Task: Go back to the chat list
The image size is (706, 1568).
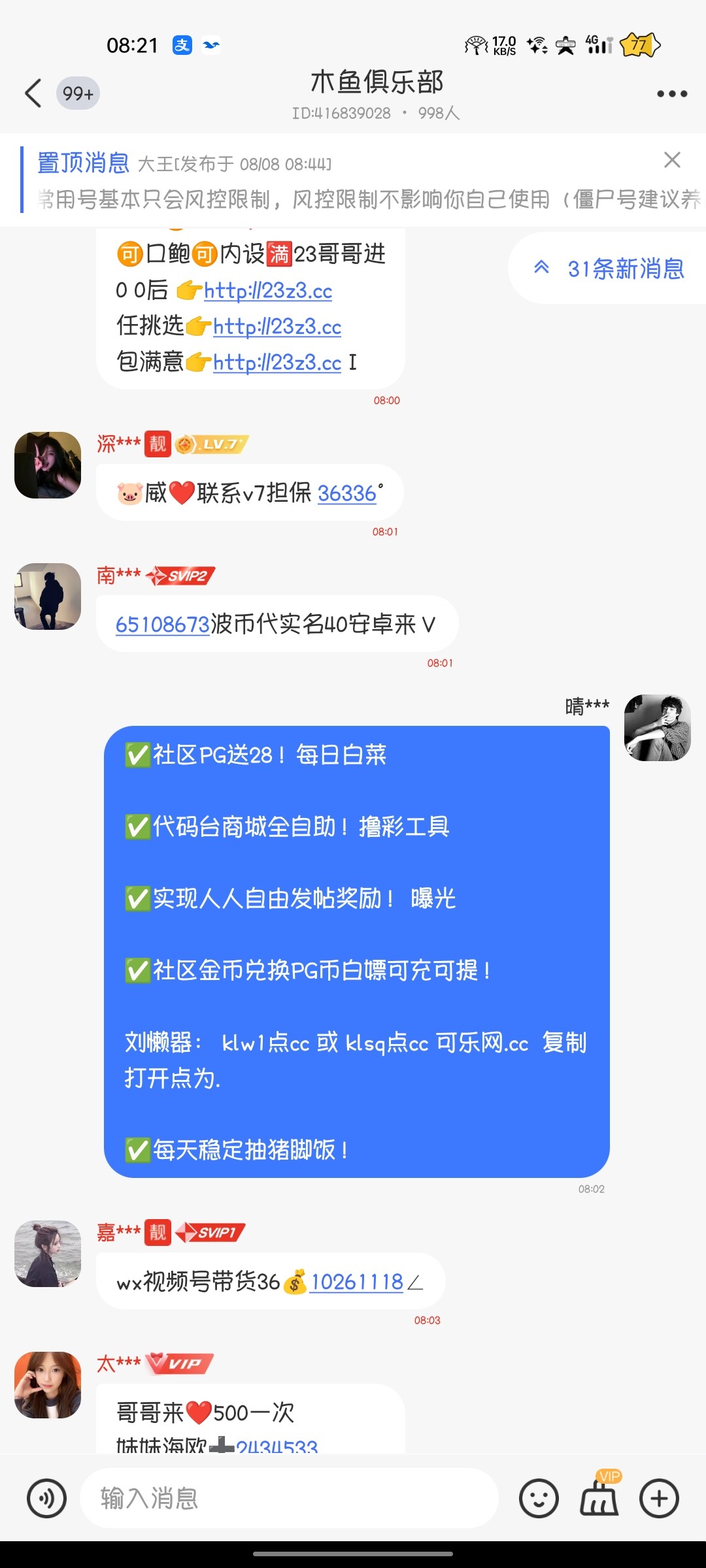Action: tap(34, 93)
